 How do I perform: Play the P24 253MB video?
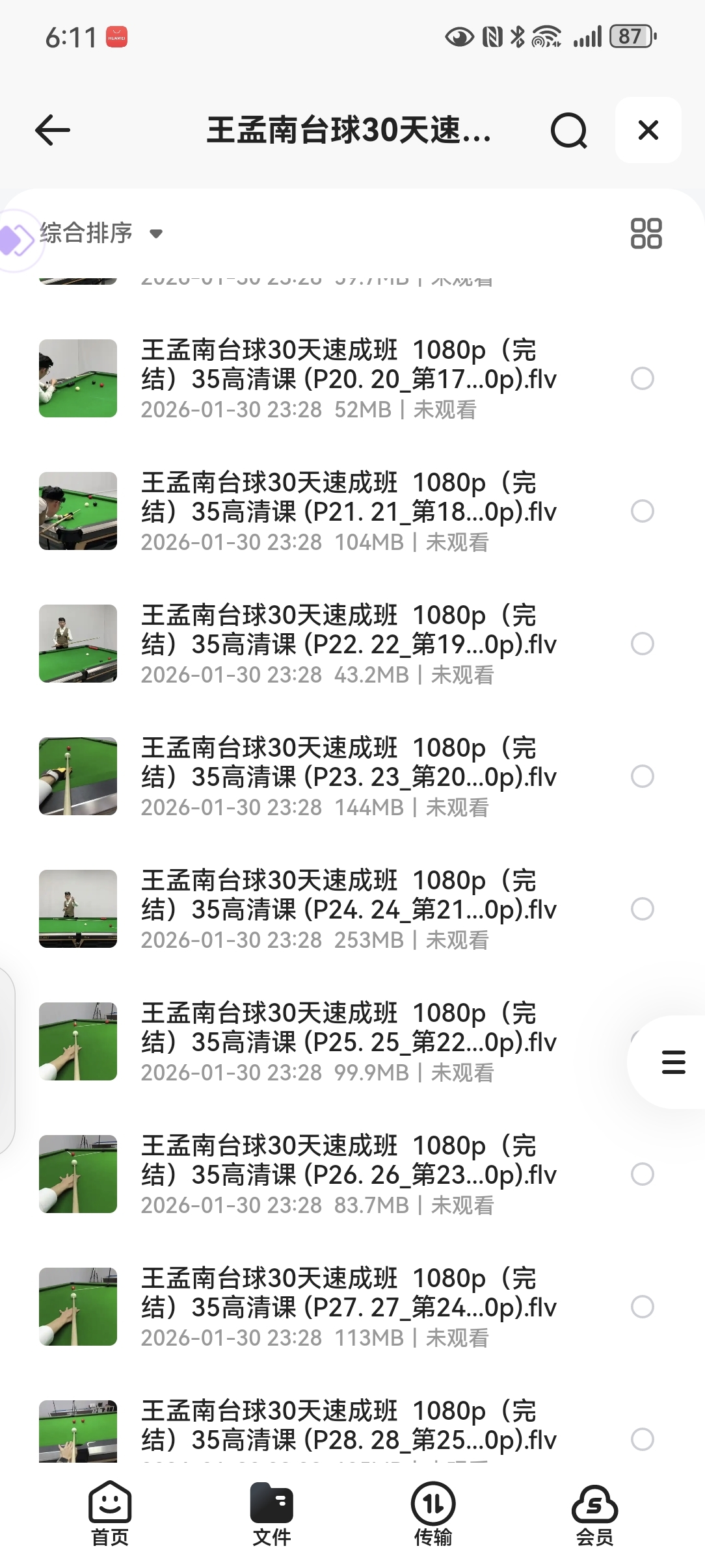click(x=348, y=909)
